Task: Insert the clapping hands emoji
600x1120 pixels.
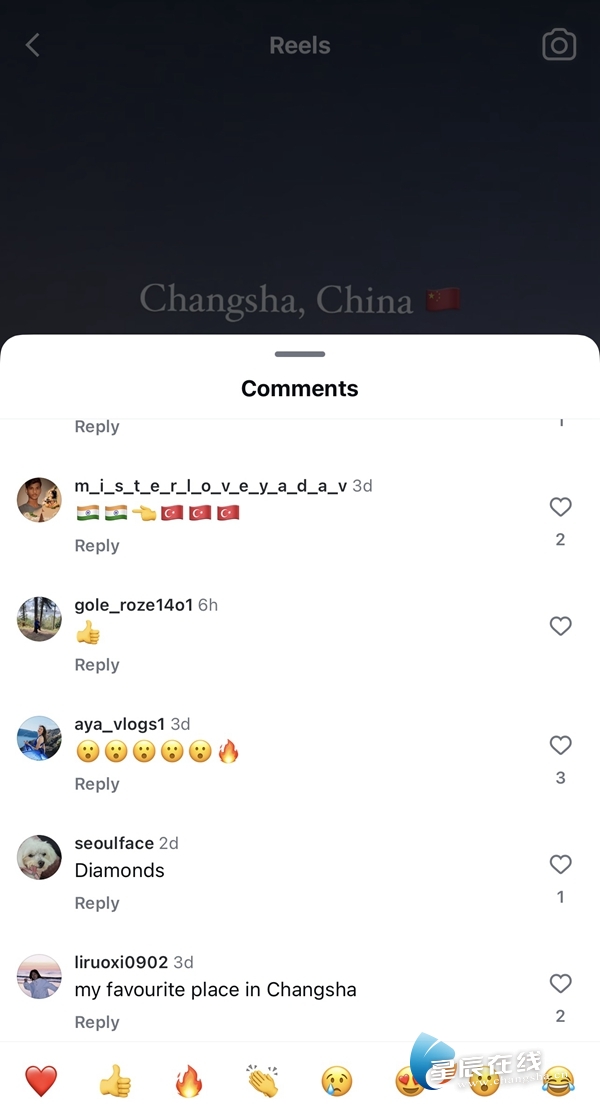Action: coord(263,1081)
